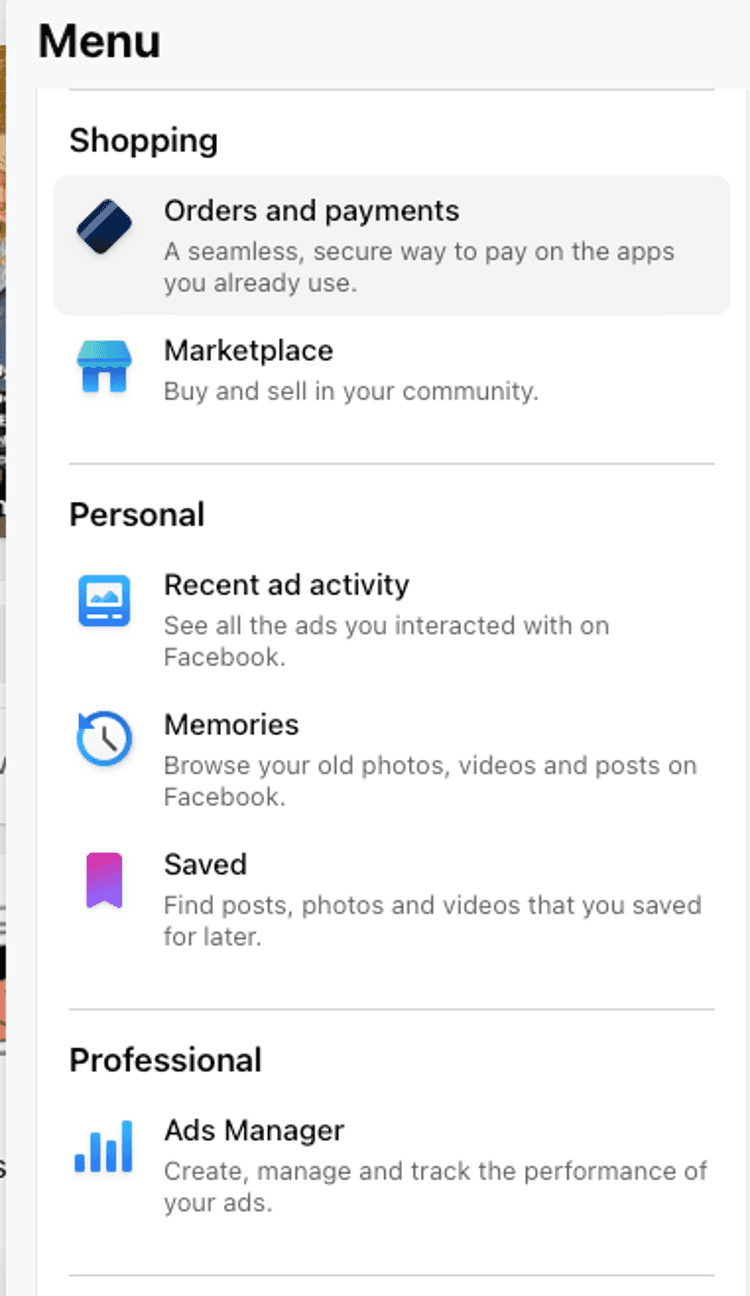Select the Marketplace storefront icon
The image size is (750, 1296).
104,365
